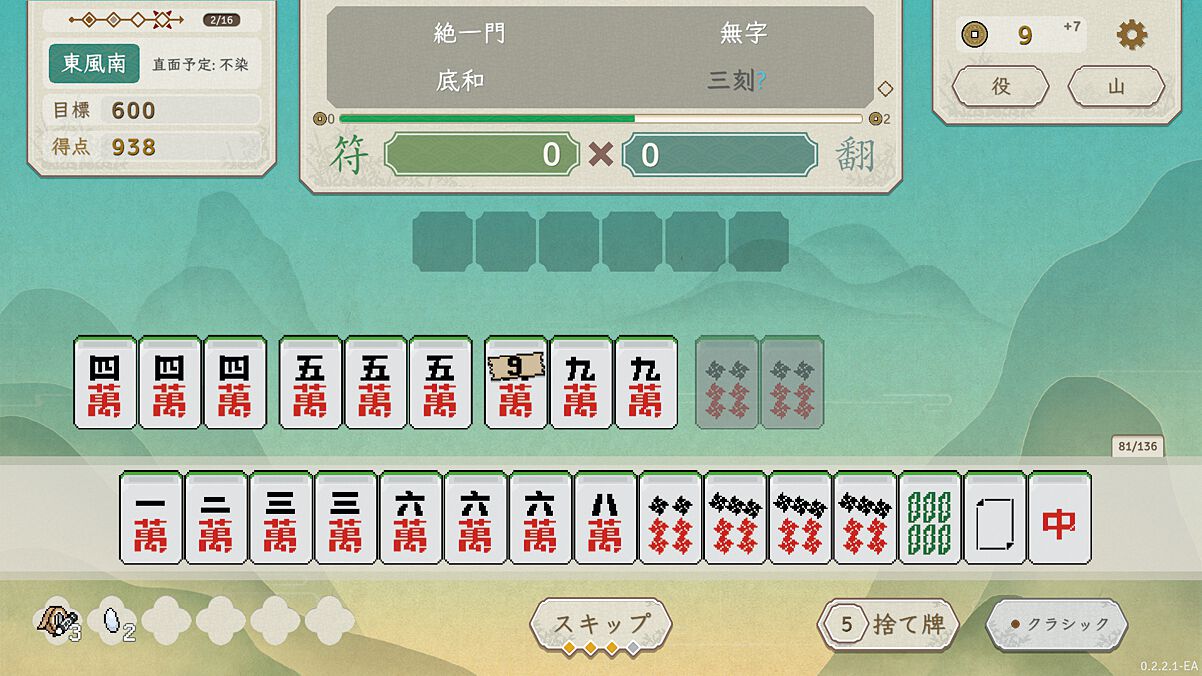Image resolution: width=1202 pixels, height=676 pixels.
Task: Select the white blank dragon tile
Action: [995, 517]
